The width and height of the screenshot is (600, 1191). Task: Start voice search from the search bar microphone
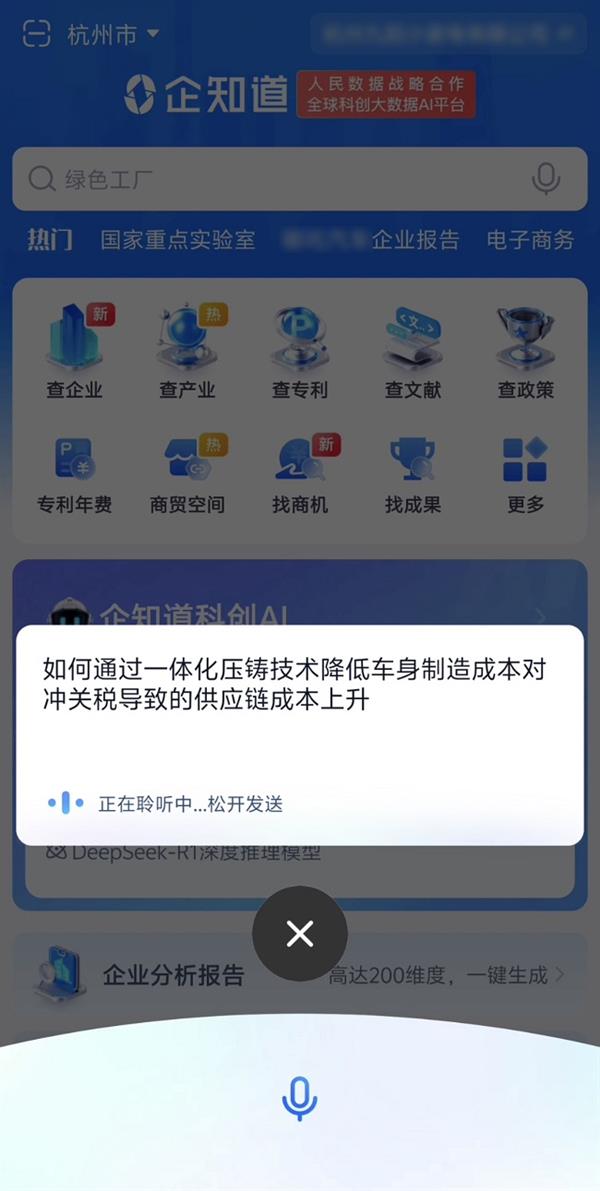click(x=545, y=180)
